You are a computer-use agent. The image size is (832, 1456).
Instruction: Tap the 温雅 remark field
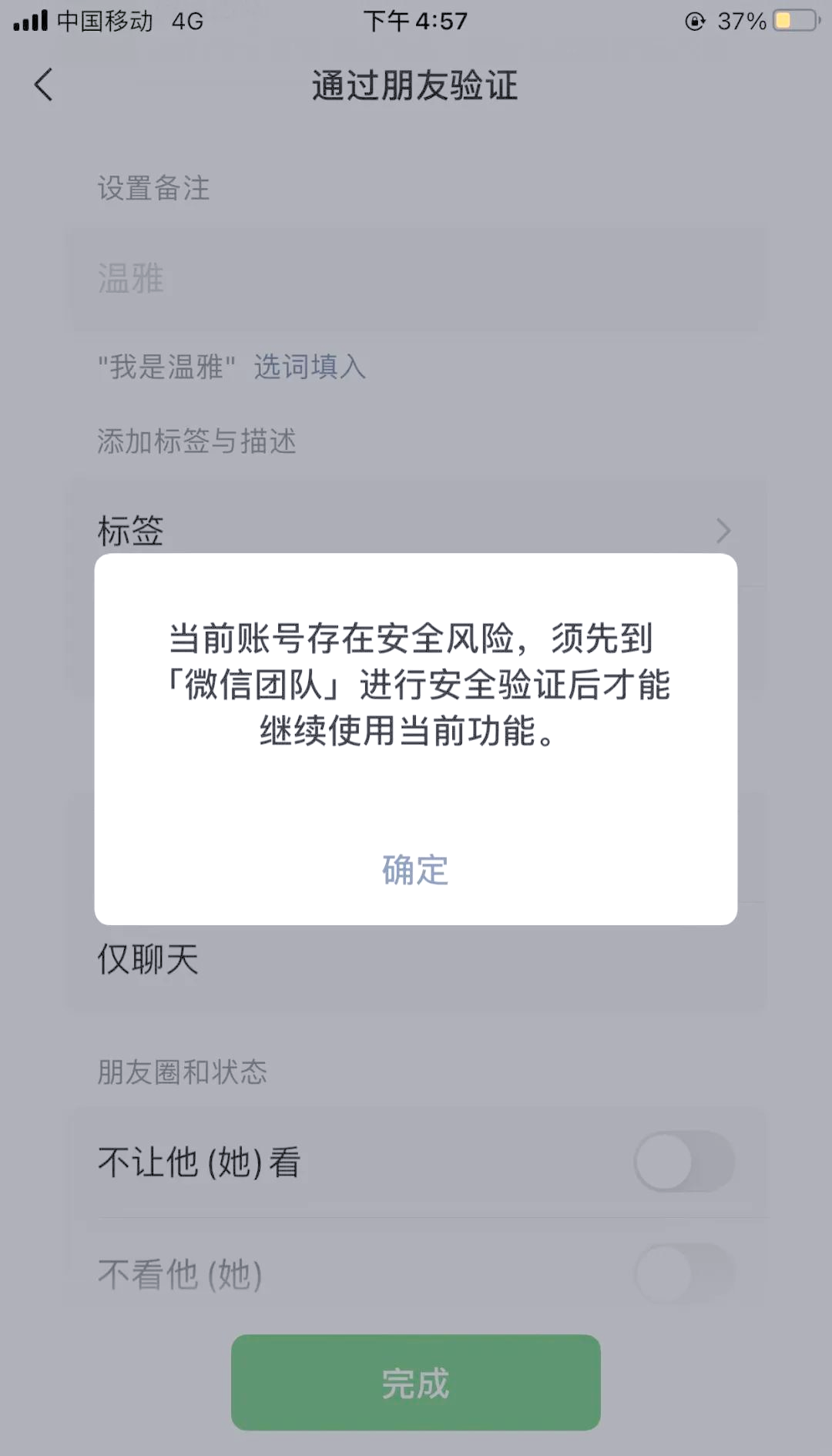[420, 279]
